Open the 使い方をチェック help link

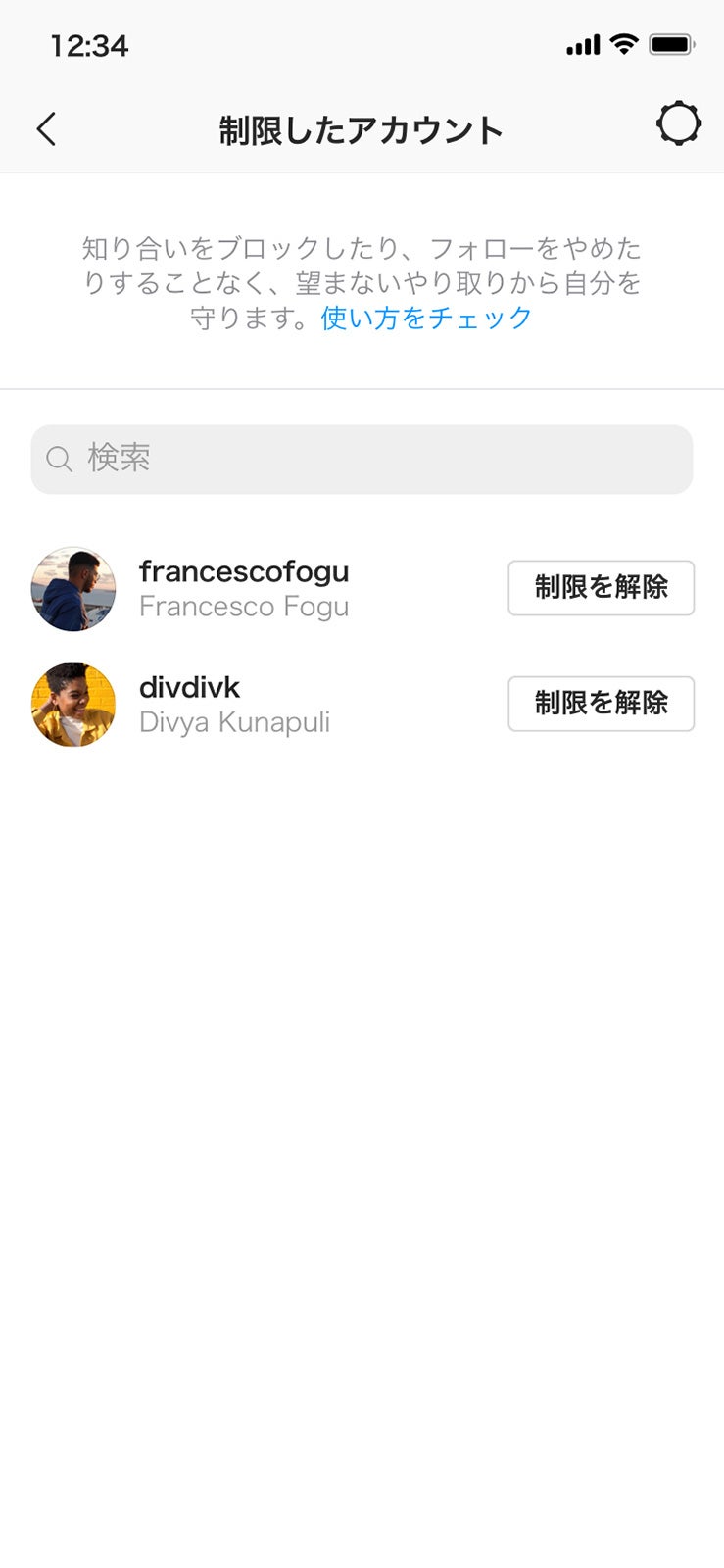point(423,318)
